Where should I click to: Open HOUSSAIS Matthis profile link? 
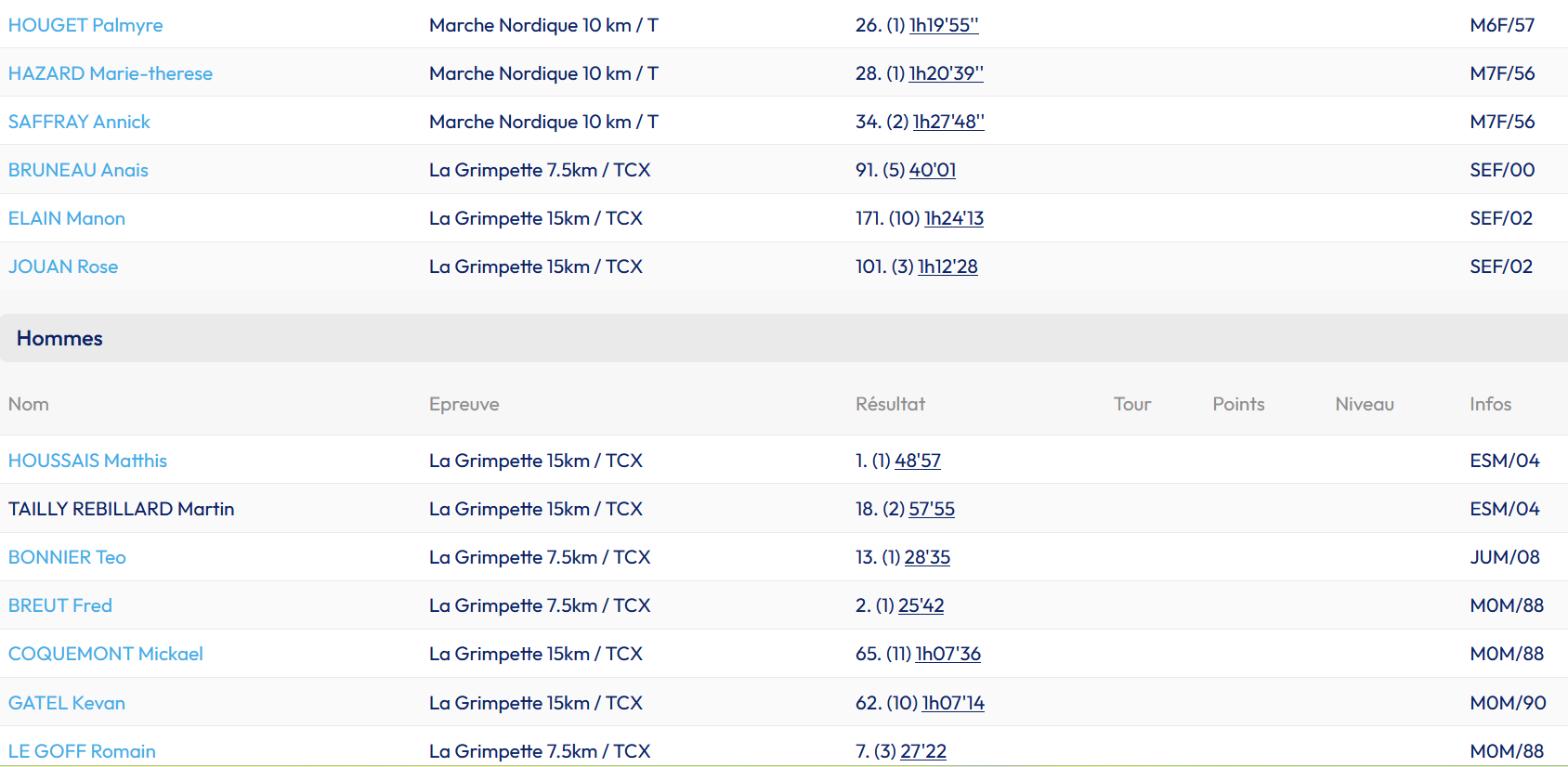[87, 461]
